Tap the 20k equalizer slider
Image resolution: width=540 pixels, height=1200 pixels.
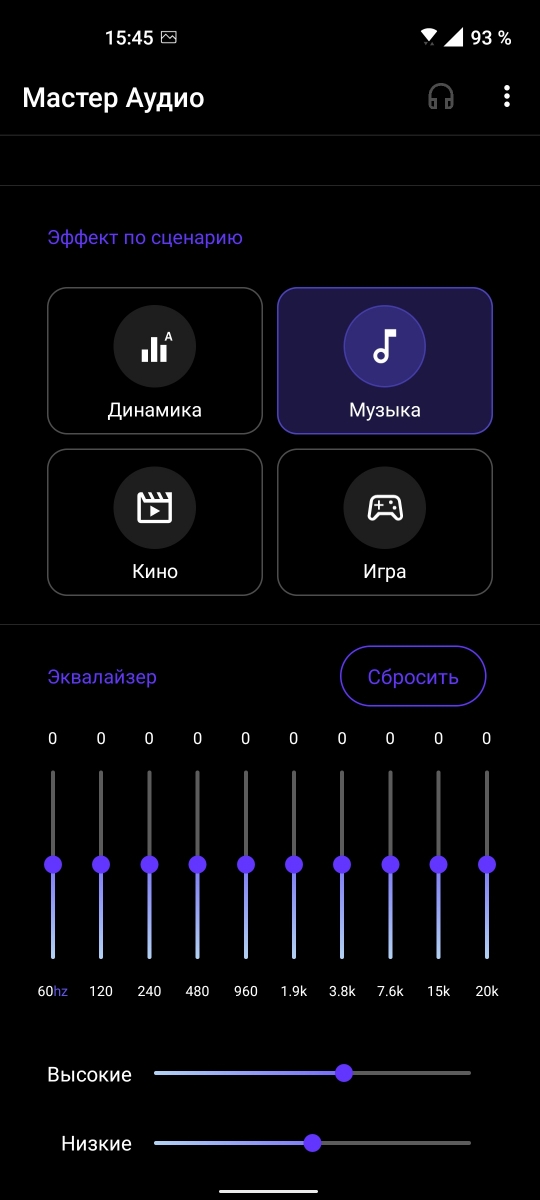(487, 864)
